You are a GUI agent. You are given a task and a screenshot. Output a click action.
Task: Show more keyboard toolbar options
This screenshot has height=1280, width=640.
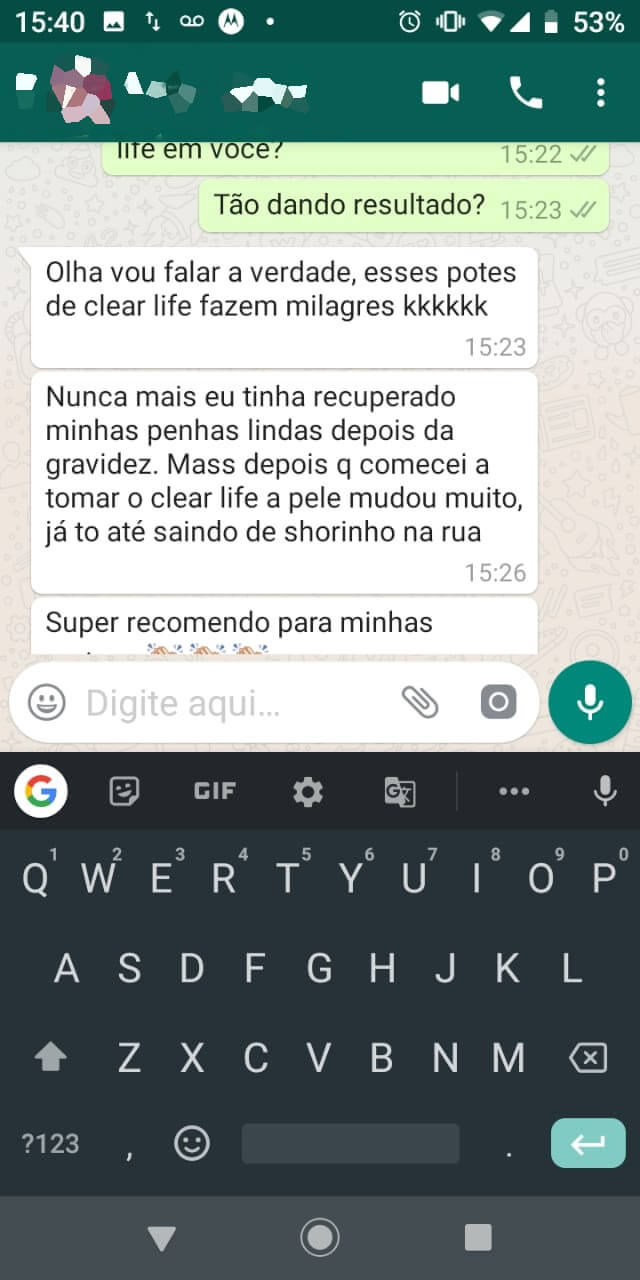point(514,792)
